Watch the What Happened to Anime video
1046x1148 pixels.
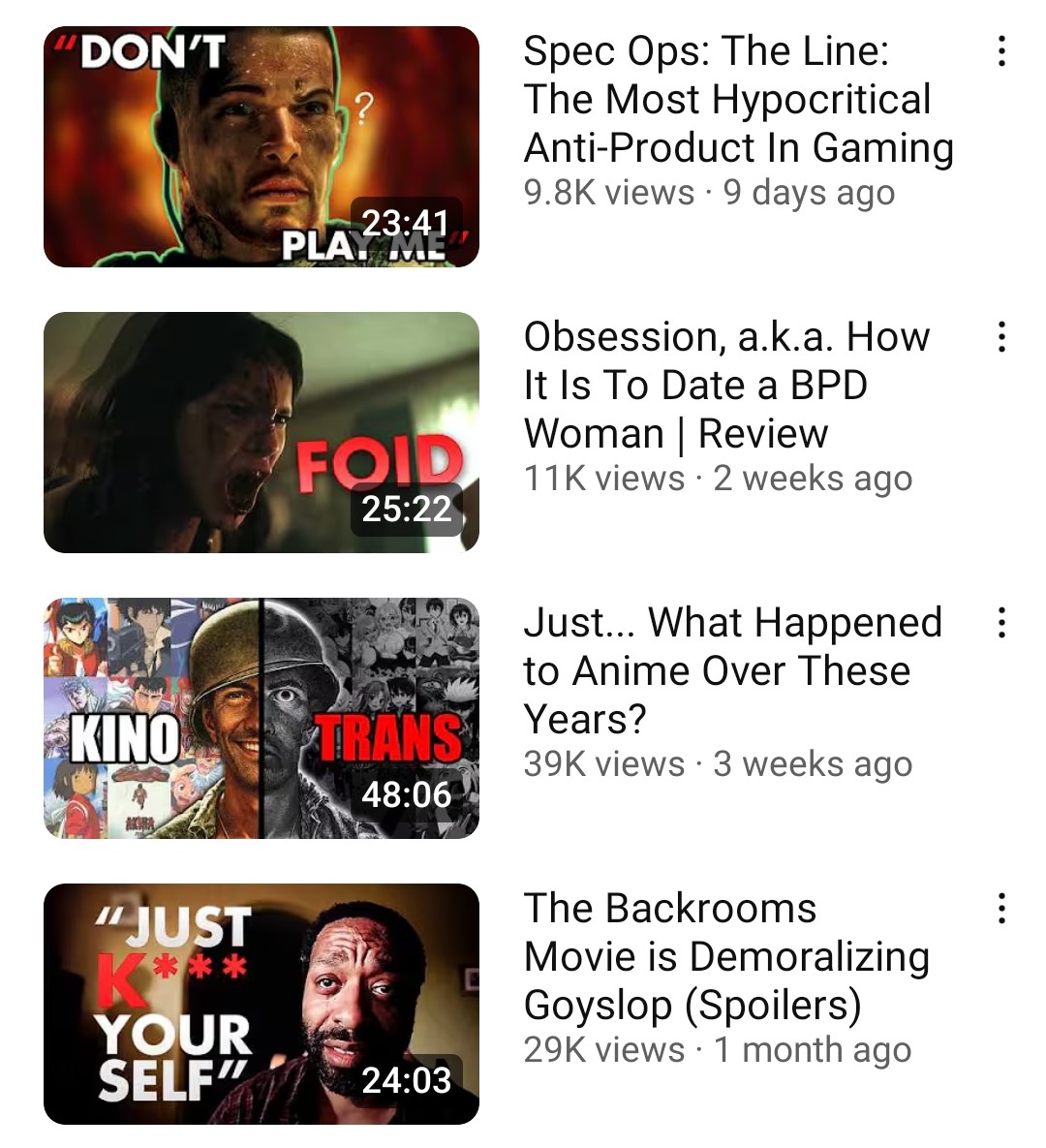point(261,718)
